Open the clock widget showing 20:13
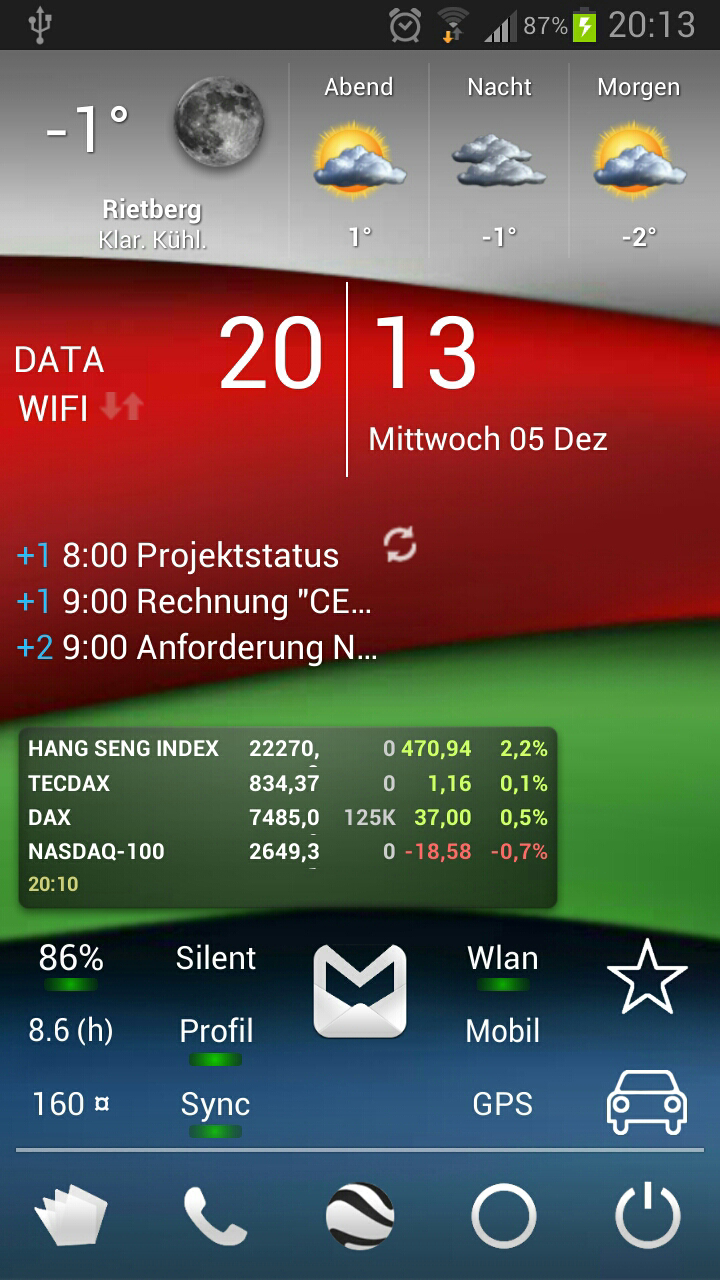 click(348, 380)
